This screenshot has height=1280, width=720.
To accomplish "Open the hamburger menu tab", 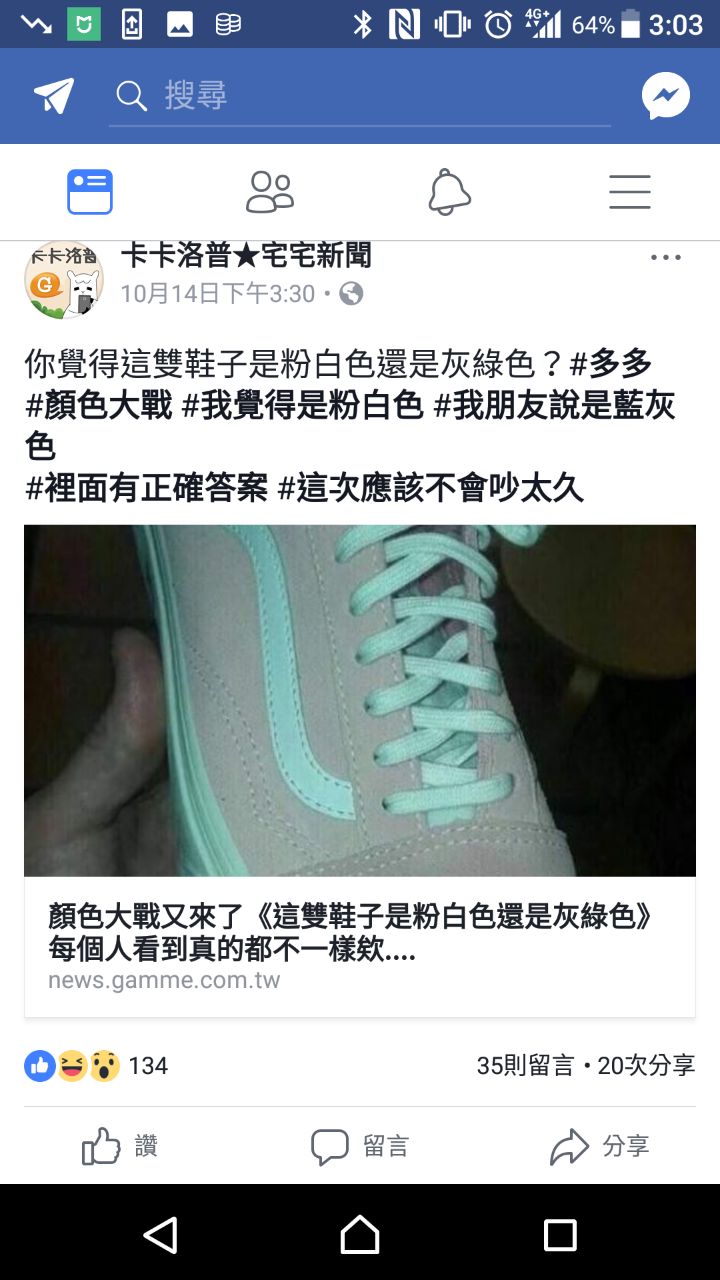I will click(x=629, y=191).
